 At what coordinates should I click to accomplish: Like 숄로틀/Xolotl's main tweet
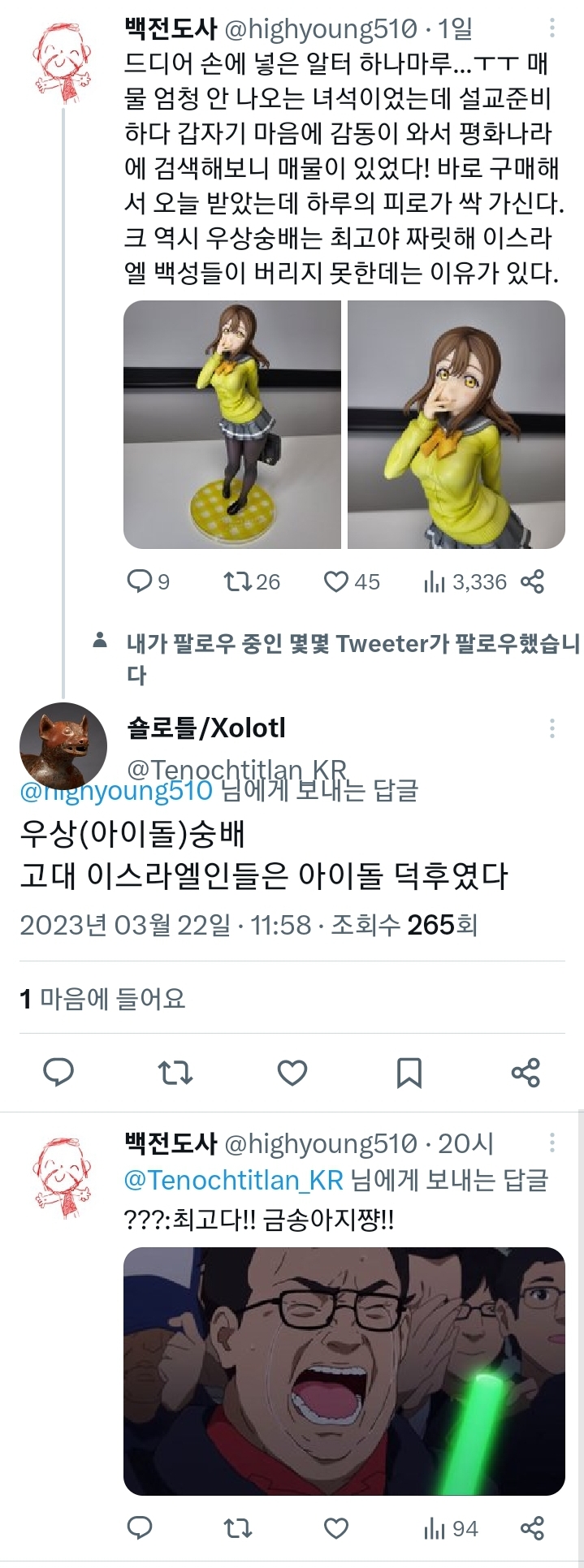(292, 1073)
